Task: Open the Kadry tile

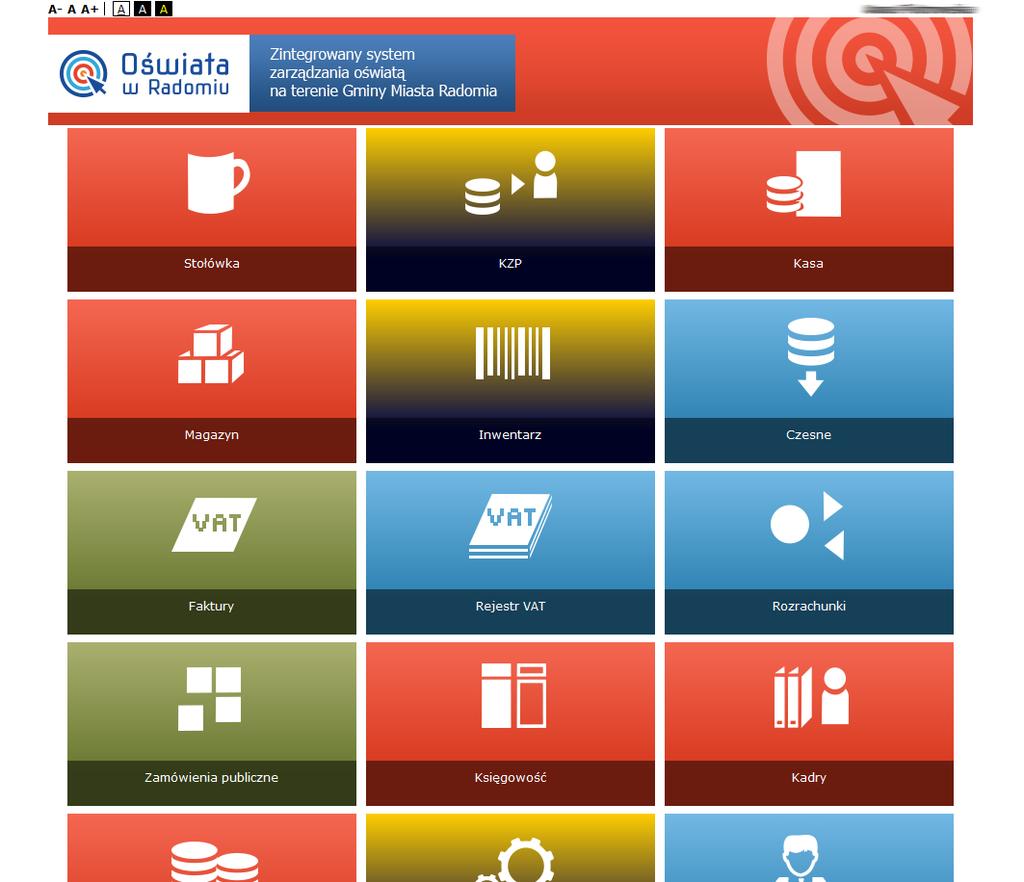Action: pyautogui.click(x=808, y=723)
